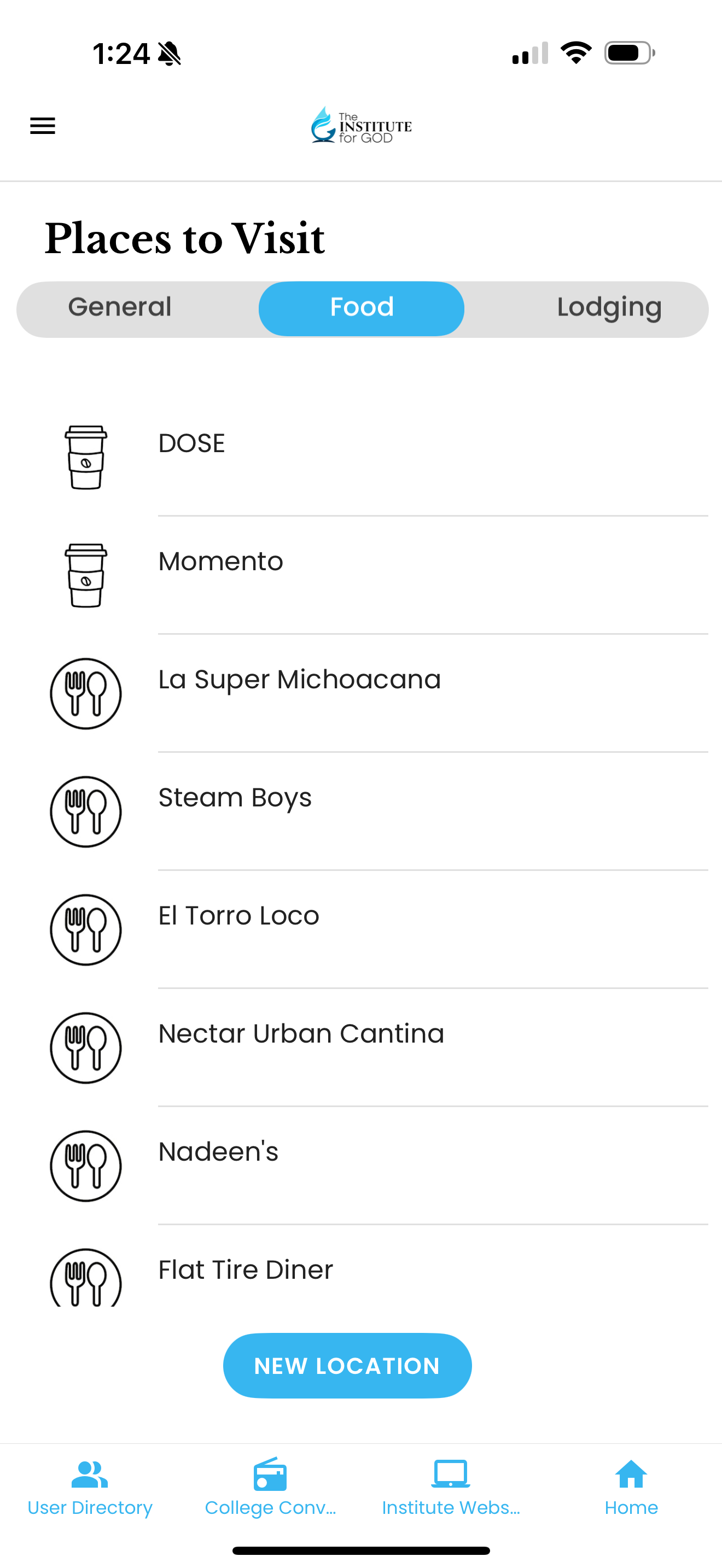Open Nectar Urban Cantina

pyautogui.click(x=361, y=1048)
